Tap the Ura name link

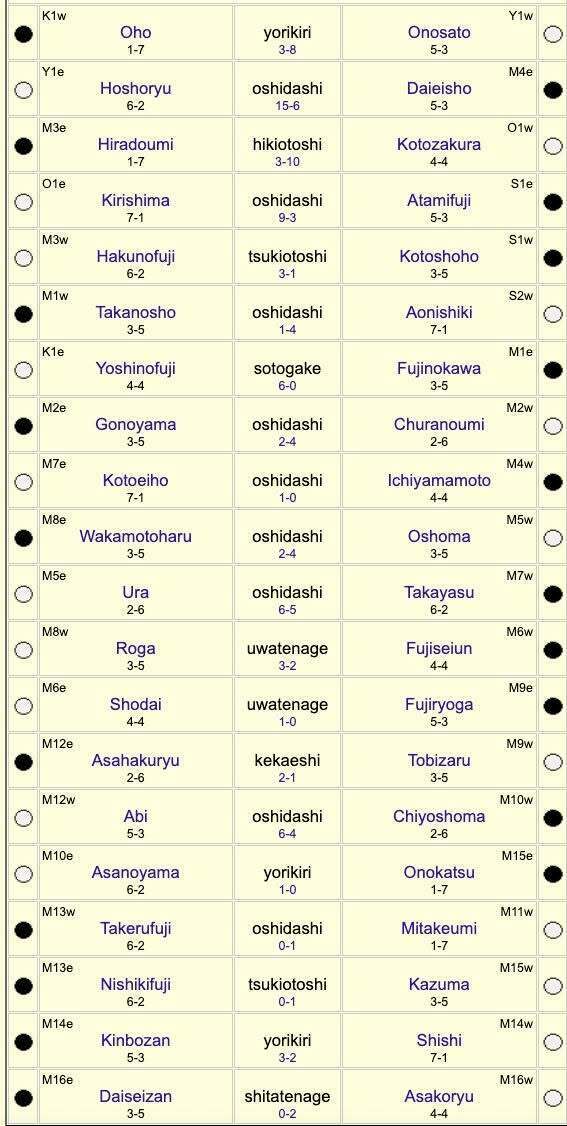[136, 592]
